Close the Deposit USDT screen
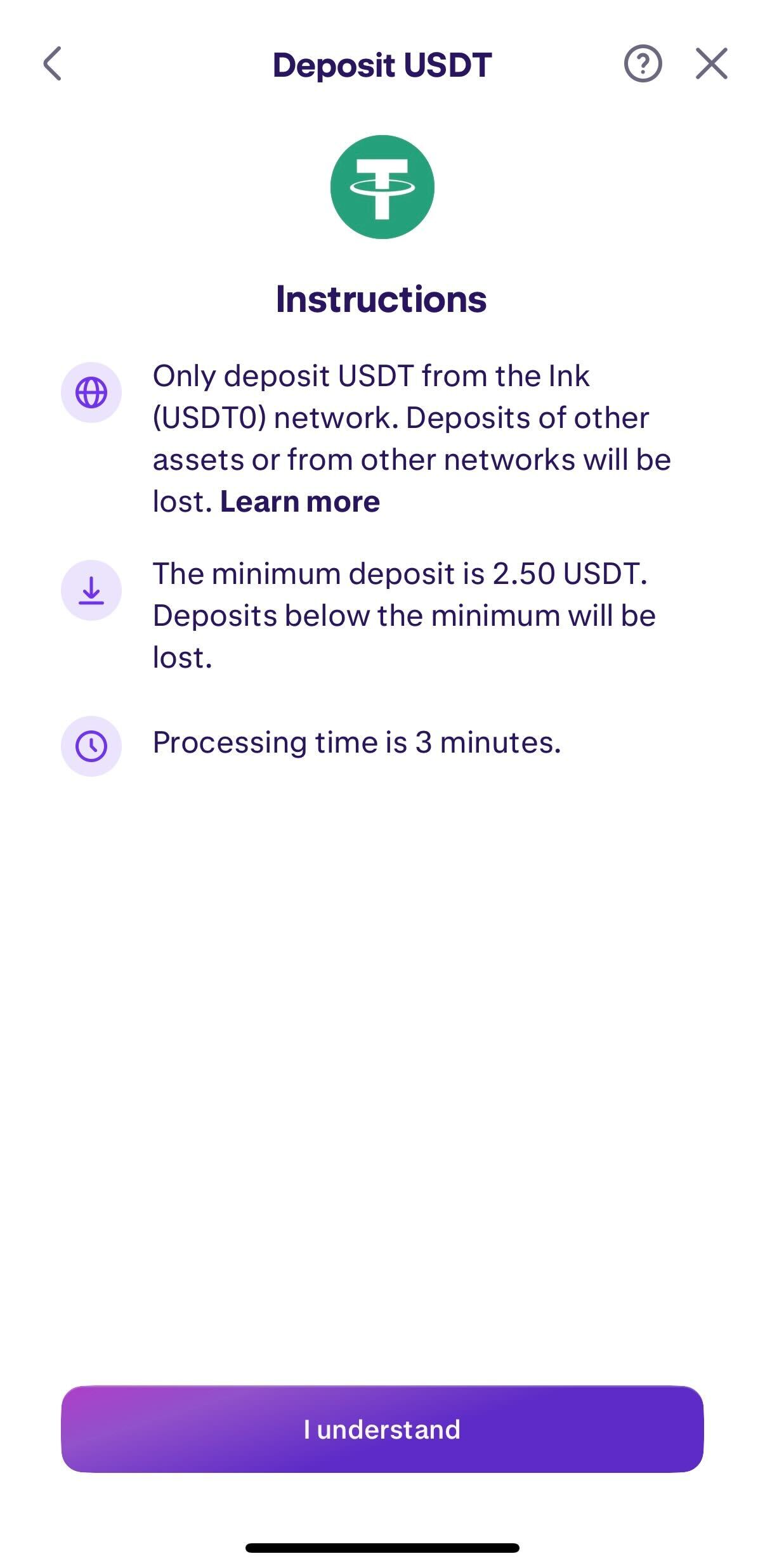This screenshot has height=1568, width=765. coord(711,64)
